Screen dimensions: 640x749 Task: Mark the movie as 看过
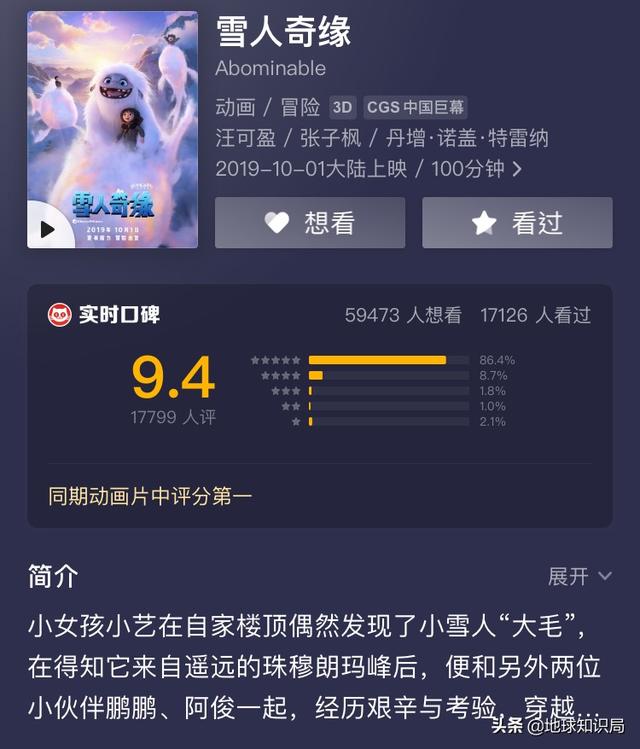517,223
